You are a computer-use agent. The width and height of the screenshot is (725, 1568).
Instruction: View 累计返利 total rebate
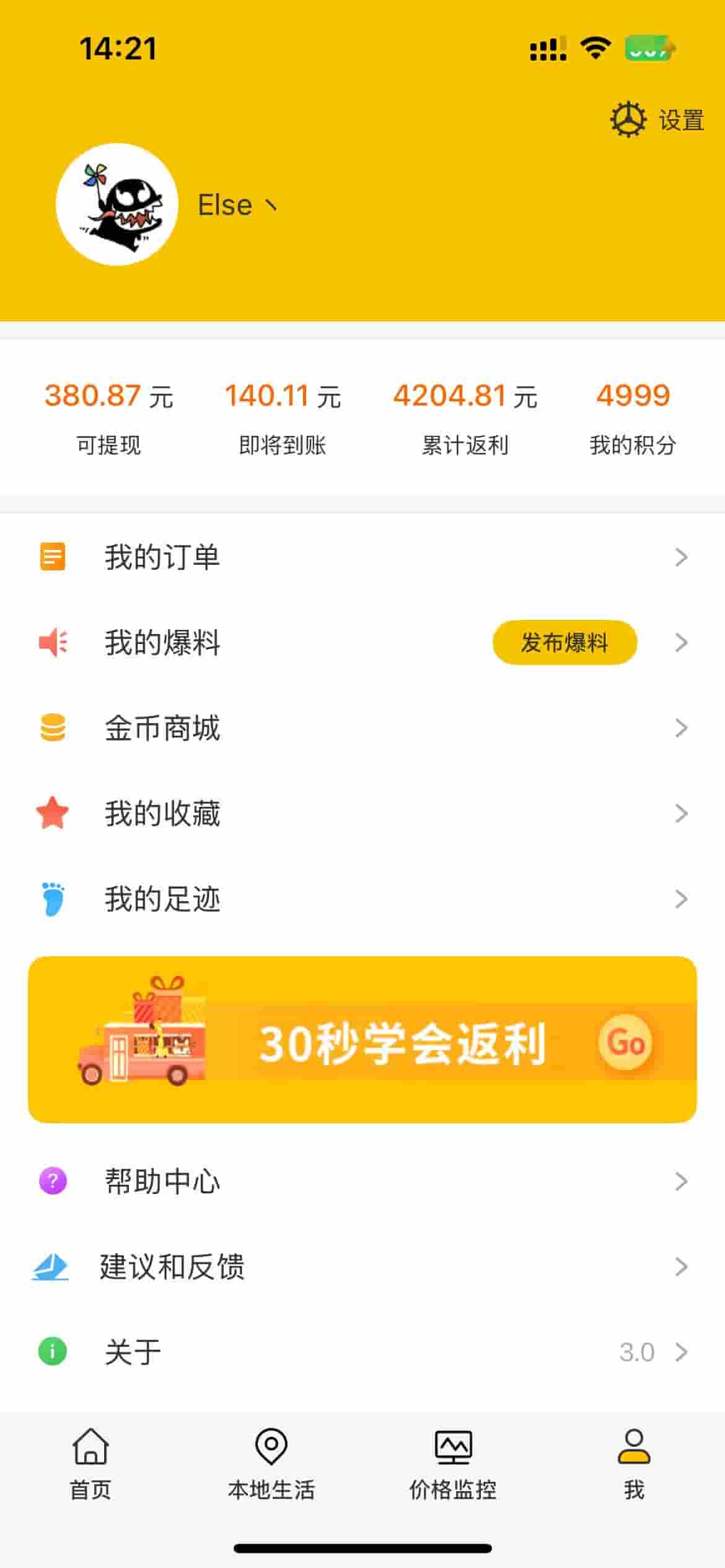click(465, 417)
